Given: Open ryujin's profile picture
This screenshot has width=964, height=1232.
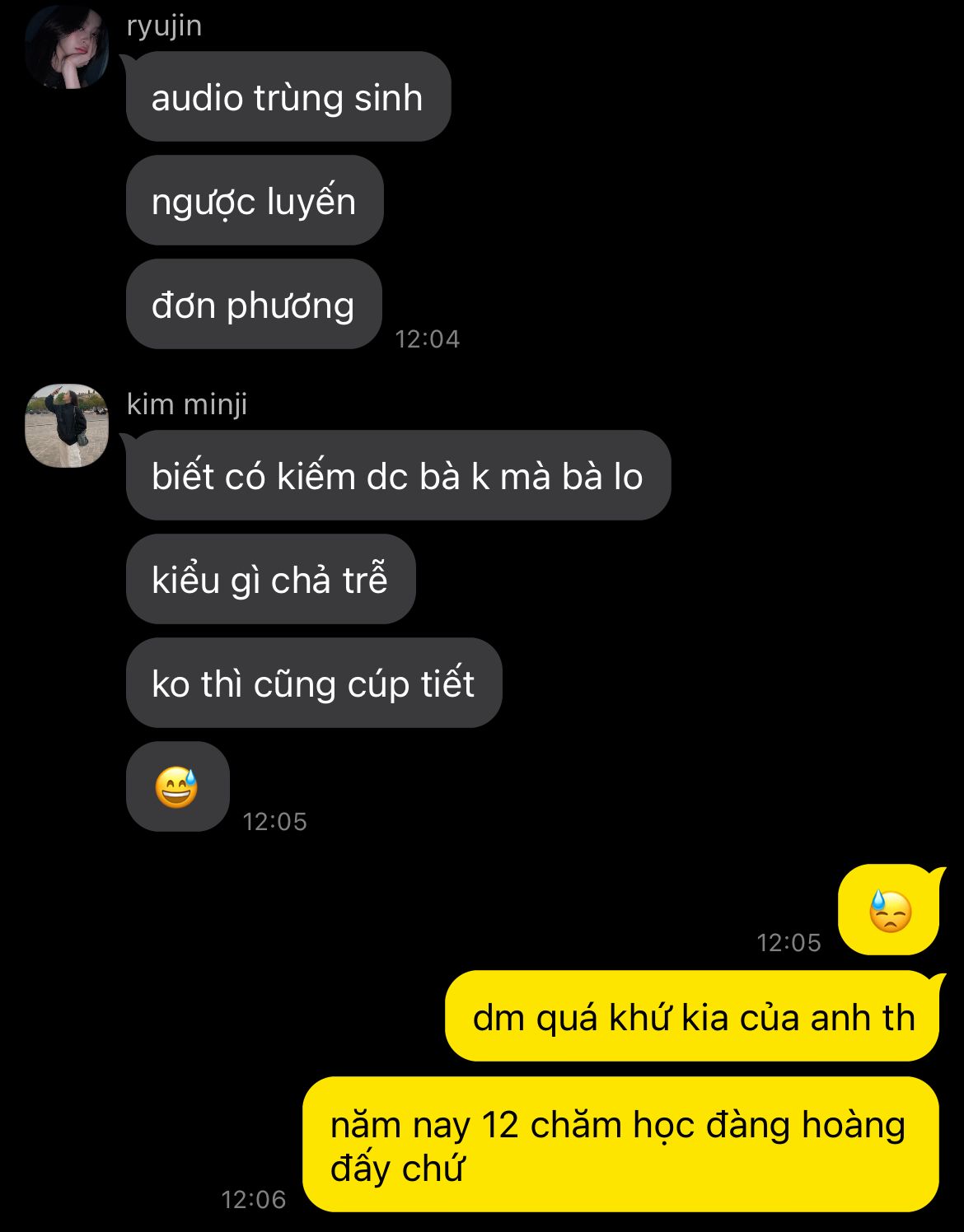Looking at the screenshot, I should 67,47.
